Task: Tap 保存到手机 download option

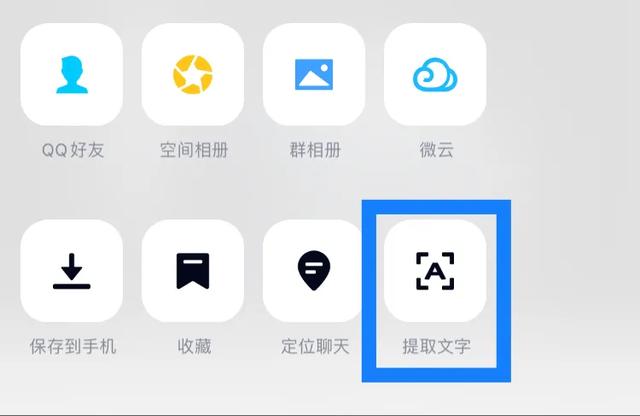Action: 72,271
